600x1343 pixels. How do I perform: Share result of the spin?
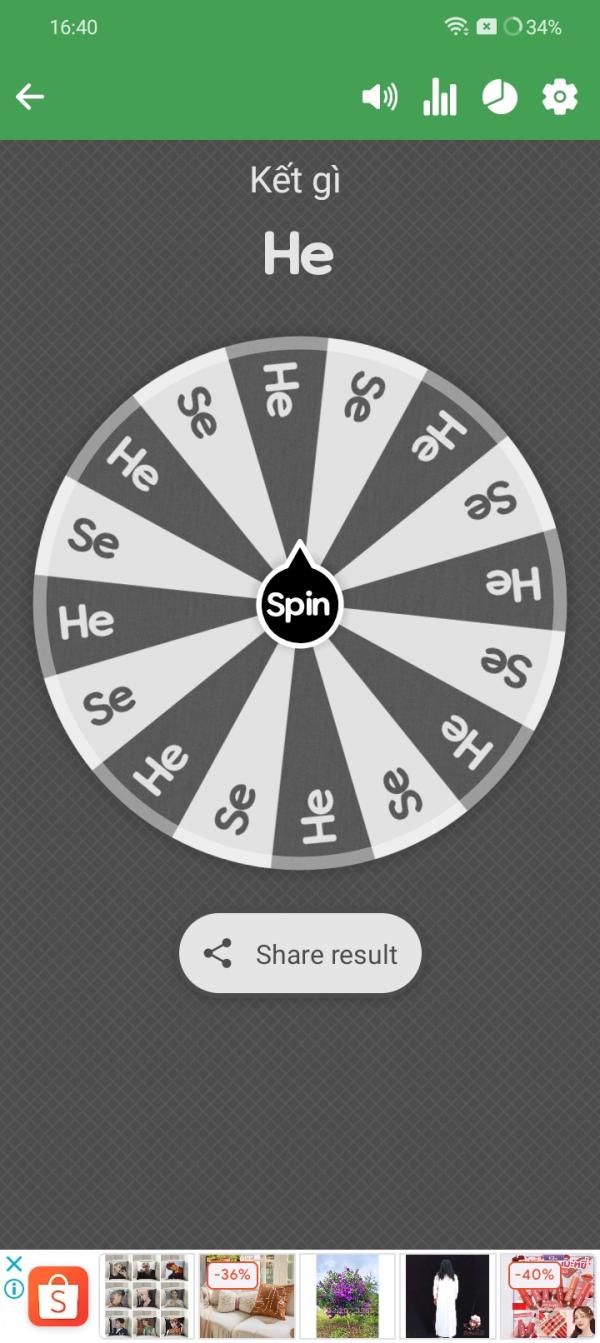(300, 954)
